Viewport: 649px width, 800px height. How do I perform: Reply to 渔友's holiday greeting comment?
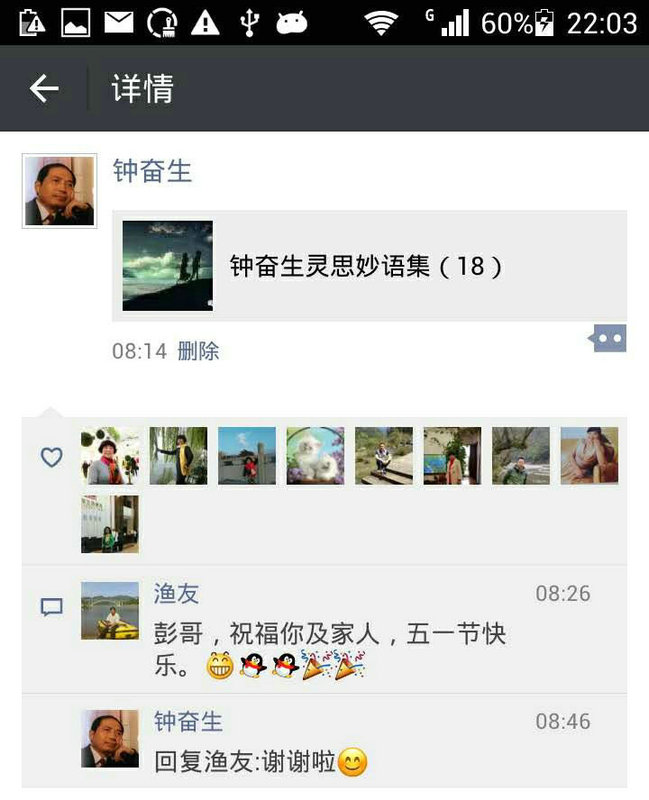pyautogui.click(x=330, y=649)
